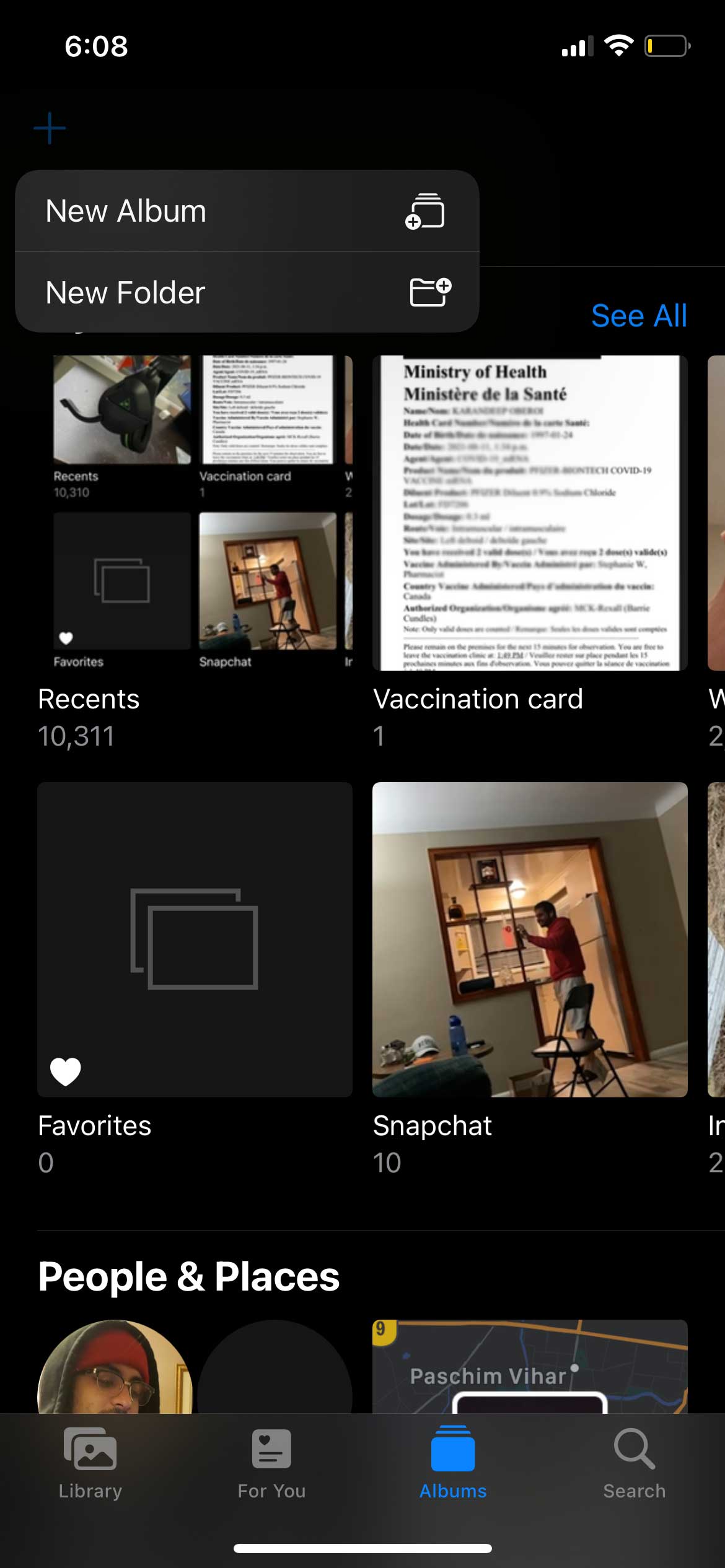
Task: Open the Recents album
Action: [195, 513]
